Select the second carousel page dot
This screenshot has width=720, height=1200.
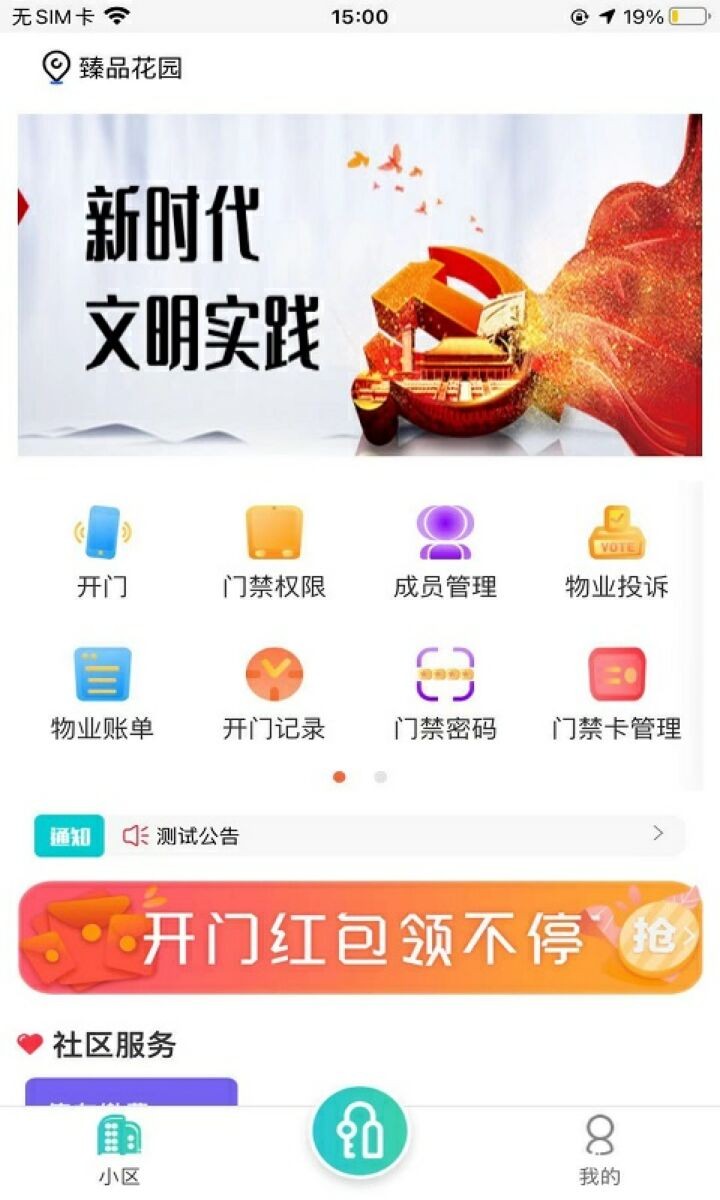click(x=378, y=776)
